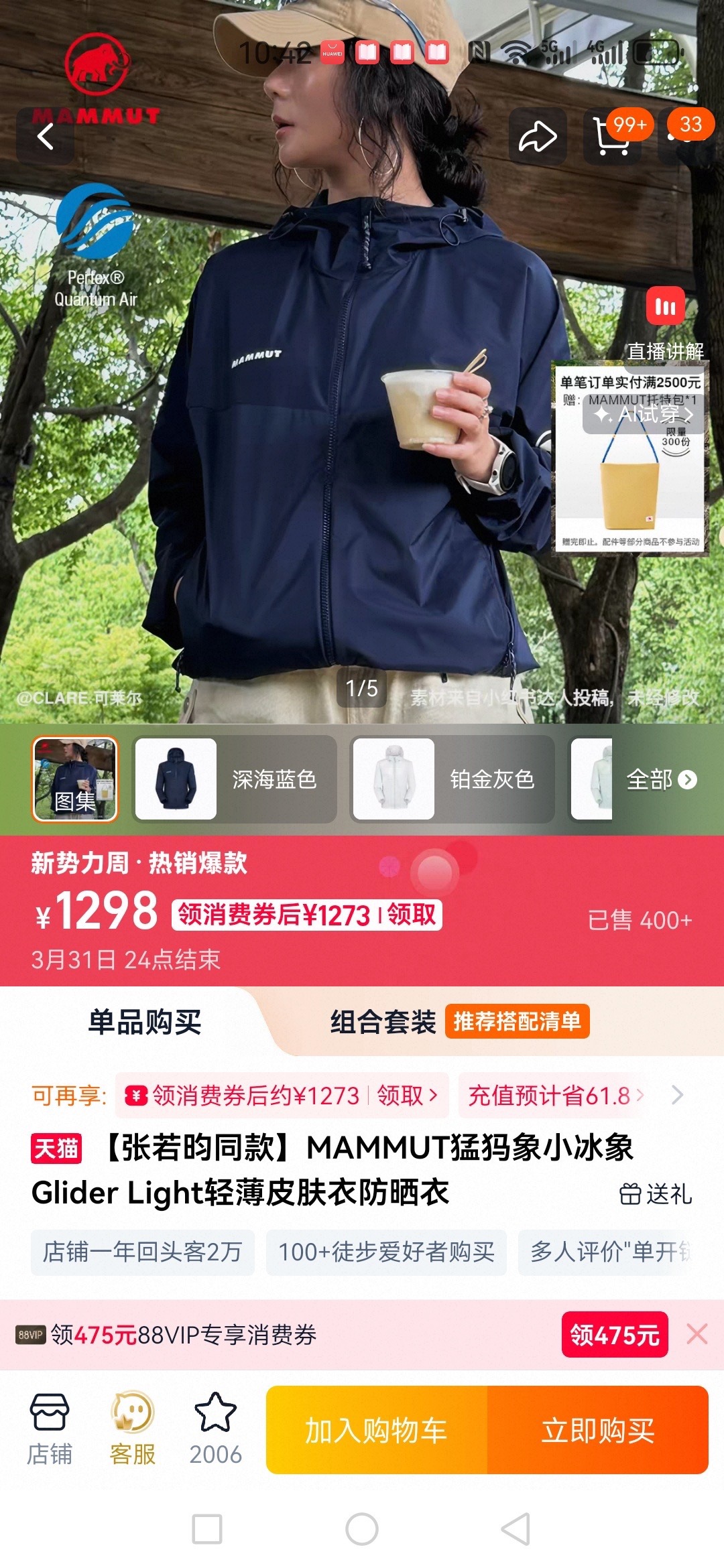Viewport: 724px width, 1568px height.
Task: Tap 立即购买 to buy now
Action: pyautogui.click(x=598, y=1430)
